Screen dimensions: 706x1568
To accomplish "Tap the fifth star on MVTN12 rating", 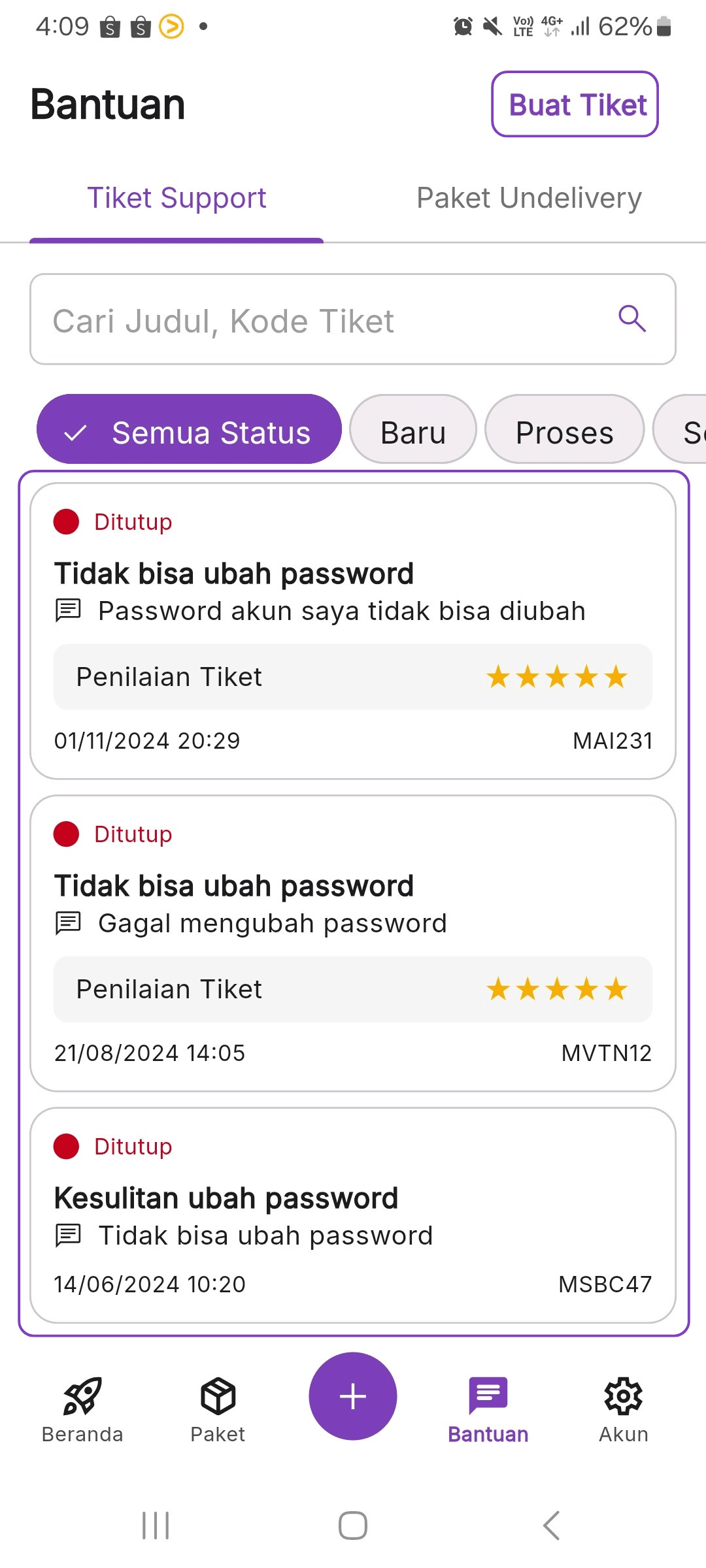I will tap(615, 988).
